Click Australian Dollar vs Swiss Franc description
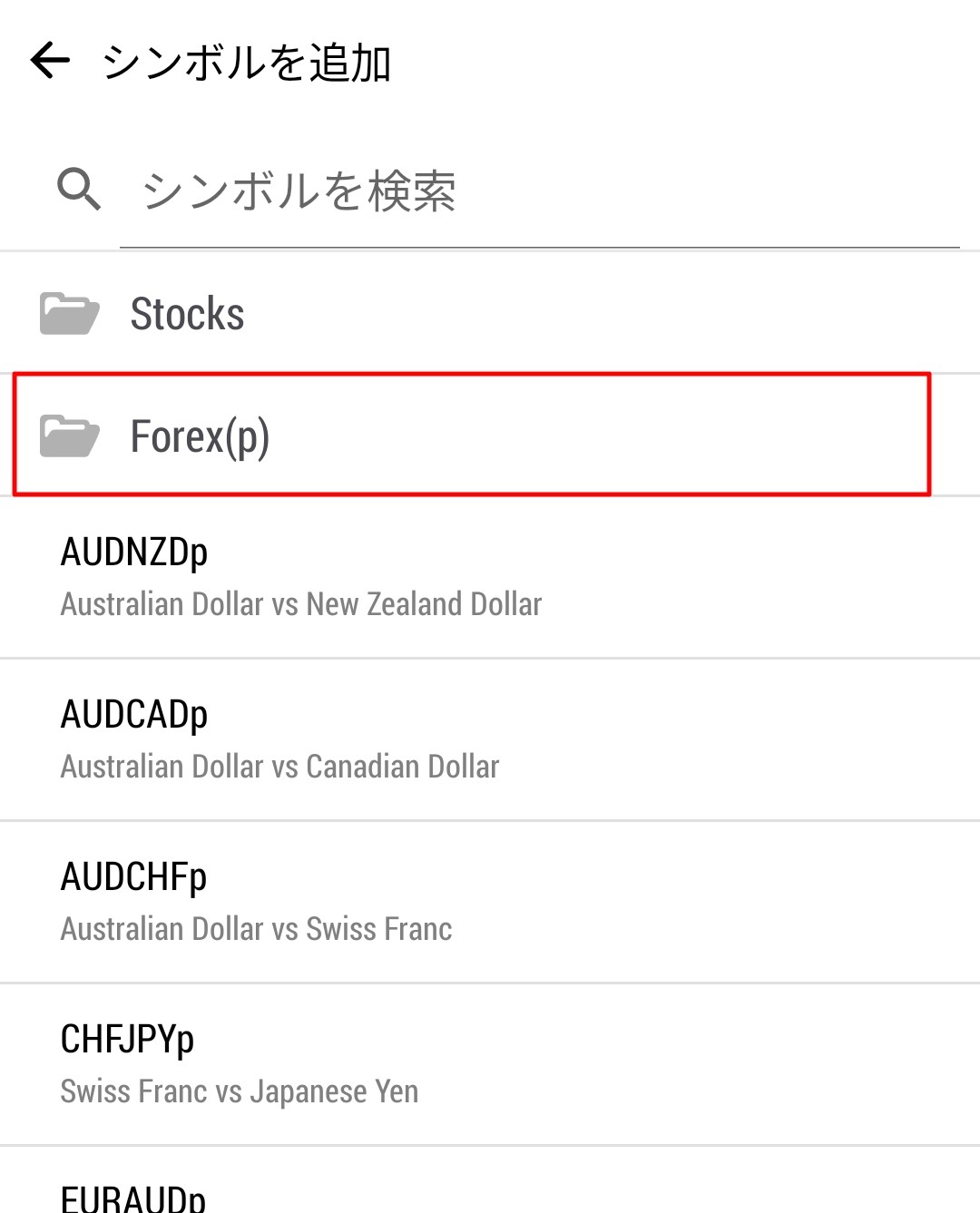980x1213 pixels. (255, 928)
